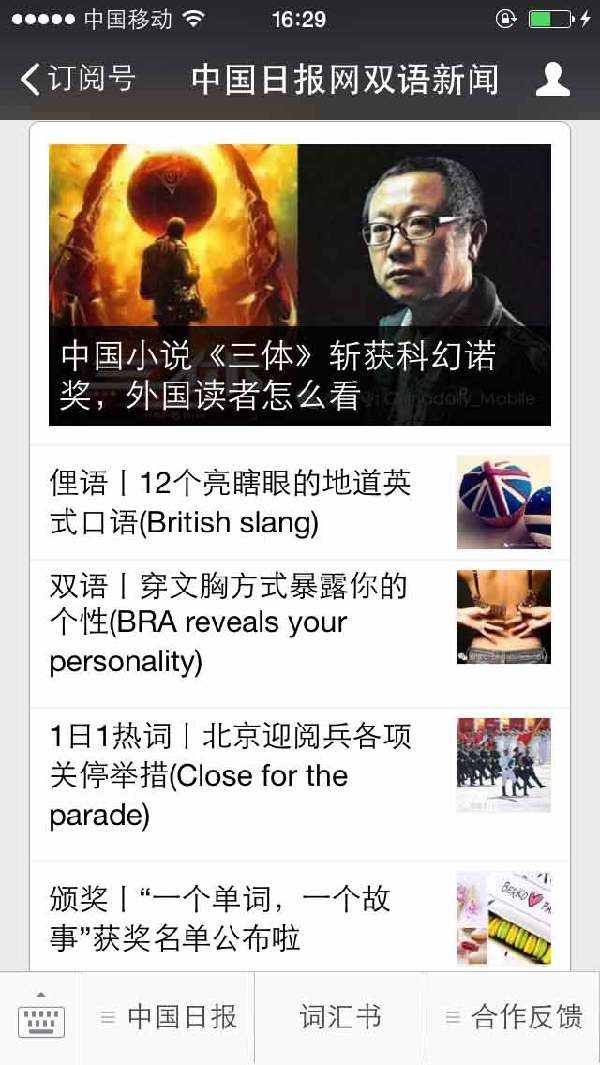Open the 三体 science fiction award article
The image size is (600, 1065).
click(299, 285)
